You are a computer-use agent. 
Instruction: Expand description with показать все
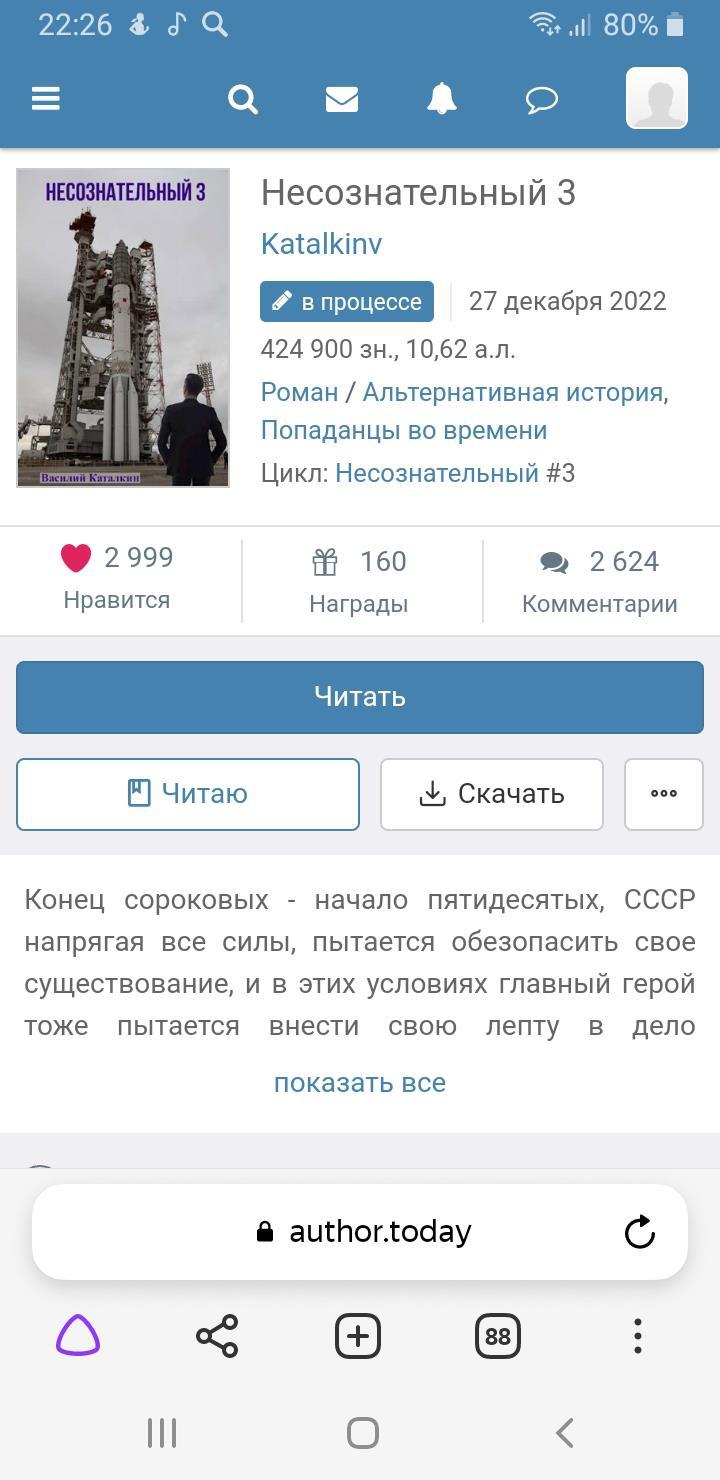tap(360, 1083)
